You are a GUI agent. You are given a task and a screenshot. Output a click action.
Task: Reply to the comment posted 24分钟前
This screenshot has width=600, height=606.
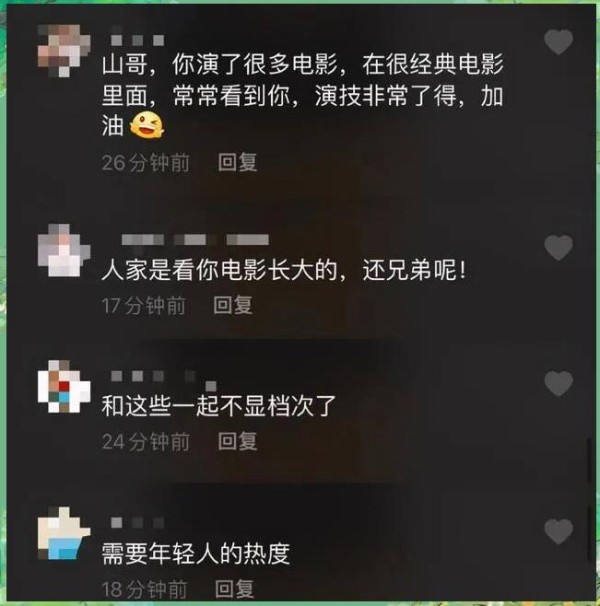(238, 441)
